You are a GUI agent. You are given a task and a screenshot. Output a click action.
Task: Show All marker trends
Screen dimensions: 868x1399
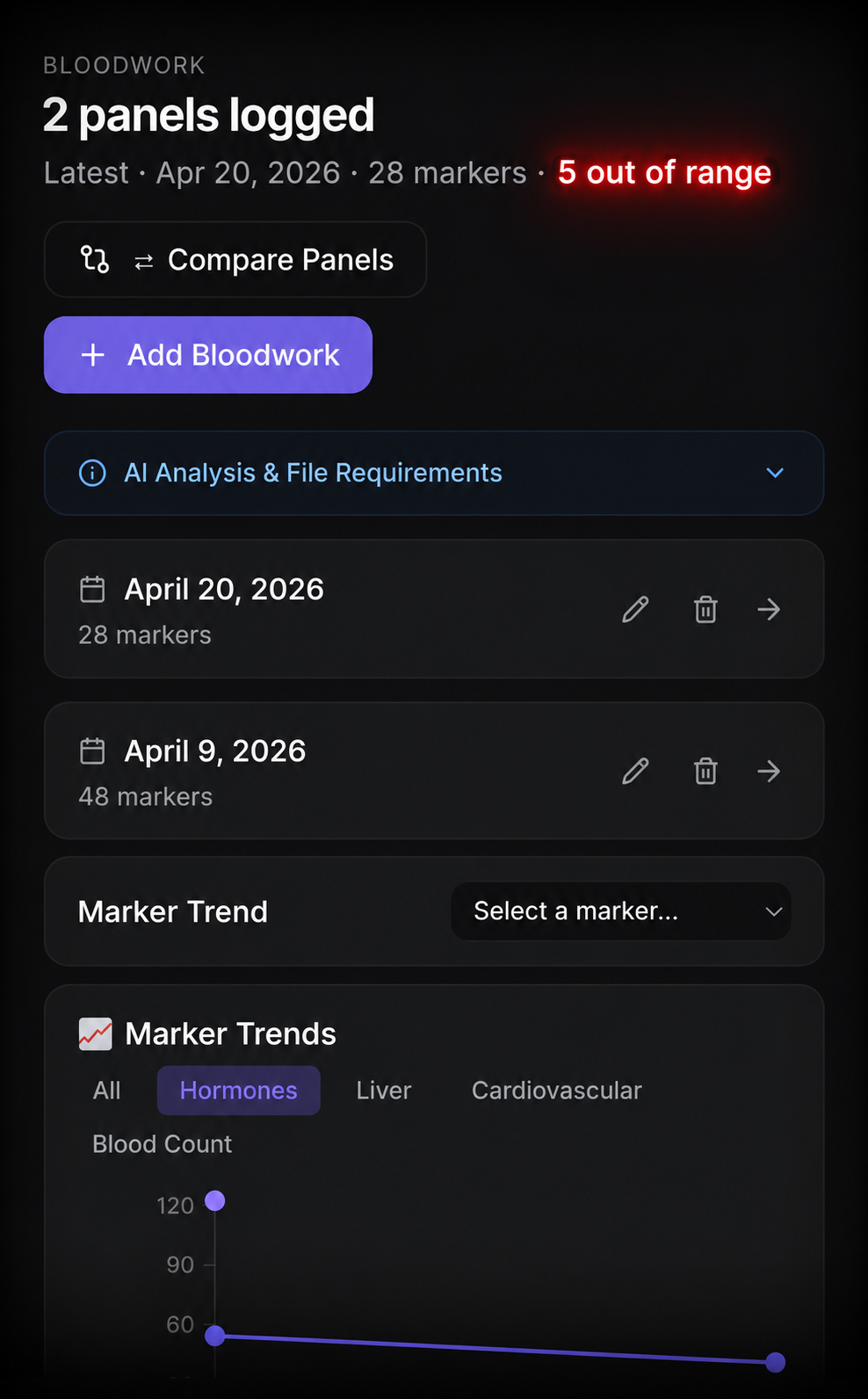click(x=107, y=1091)
